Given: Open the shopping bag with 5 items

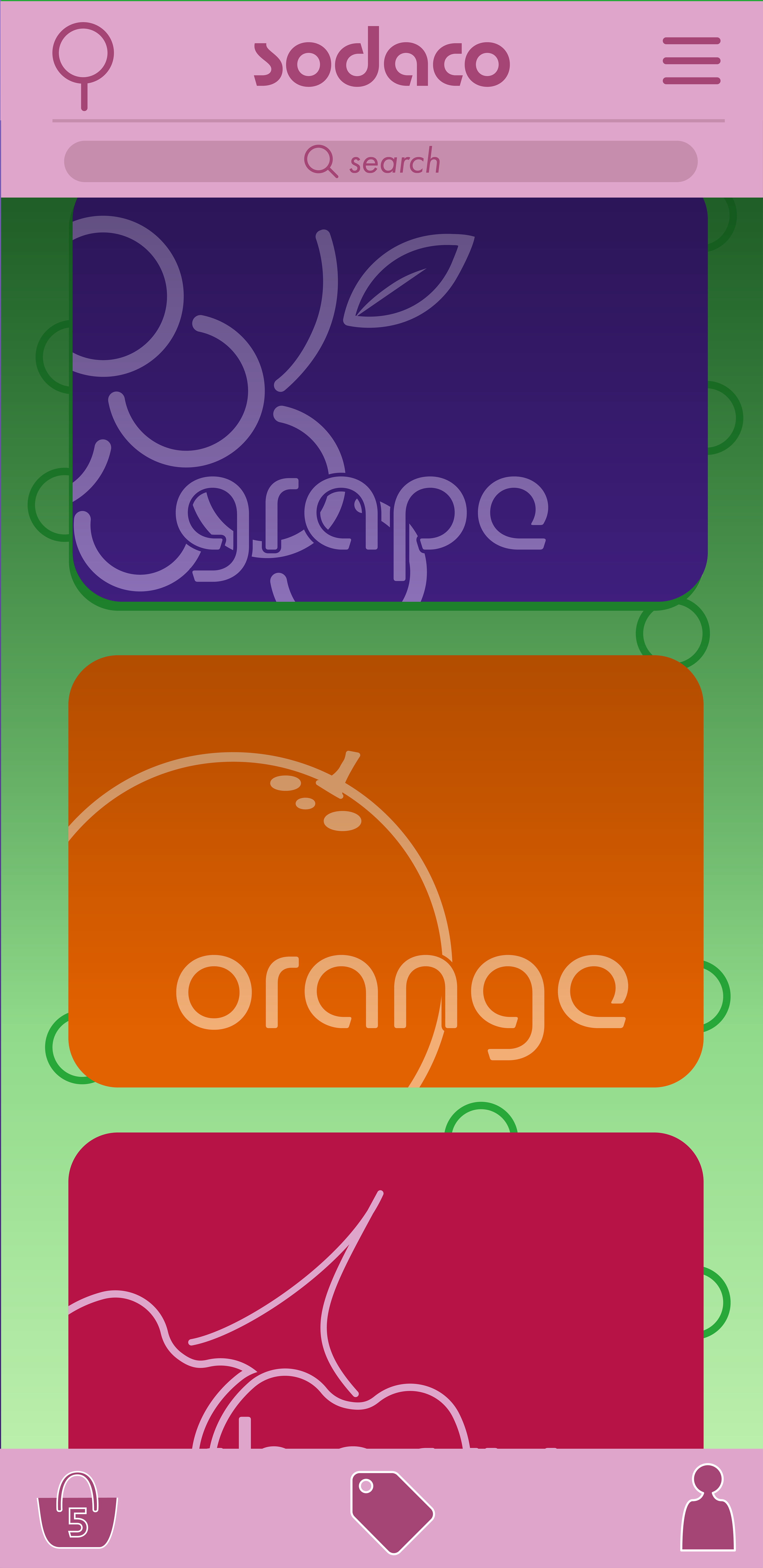Looking at the screenshot, I should pos(77,1510).
